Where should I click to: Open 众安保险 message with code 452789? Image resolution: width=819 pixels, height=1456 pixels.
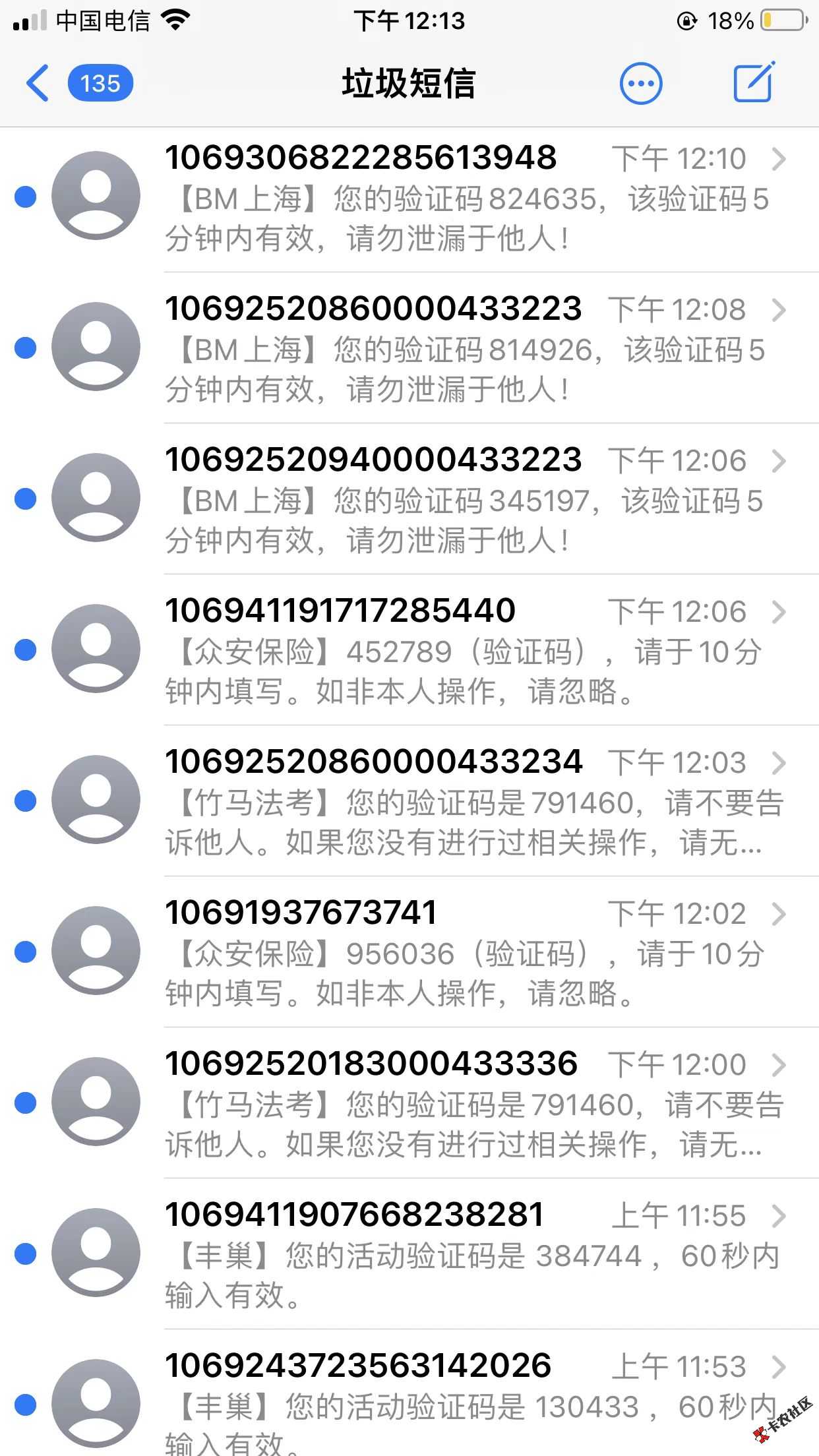click(462, 650)
